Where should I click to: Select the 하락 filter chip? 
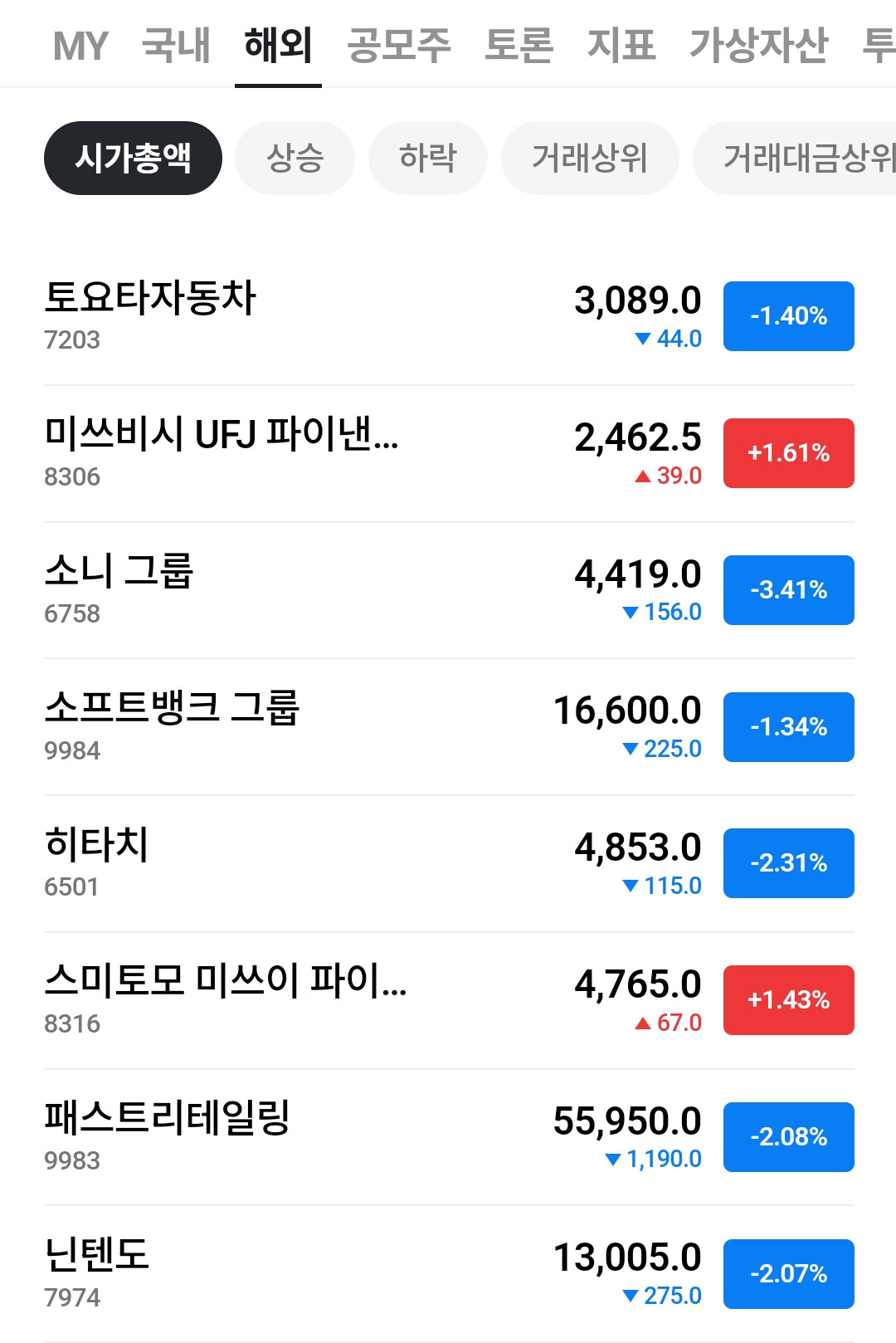click(x=428, y=158)
